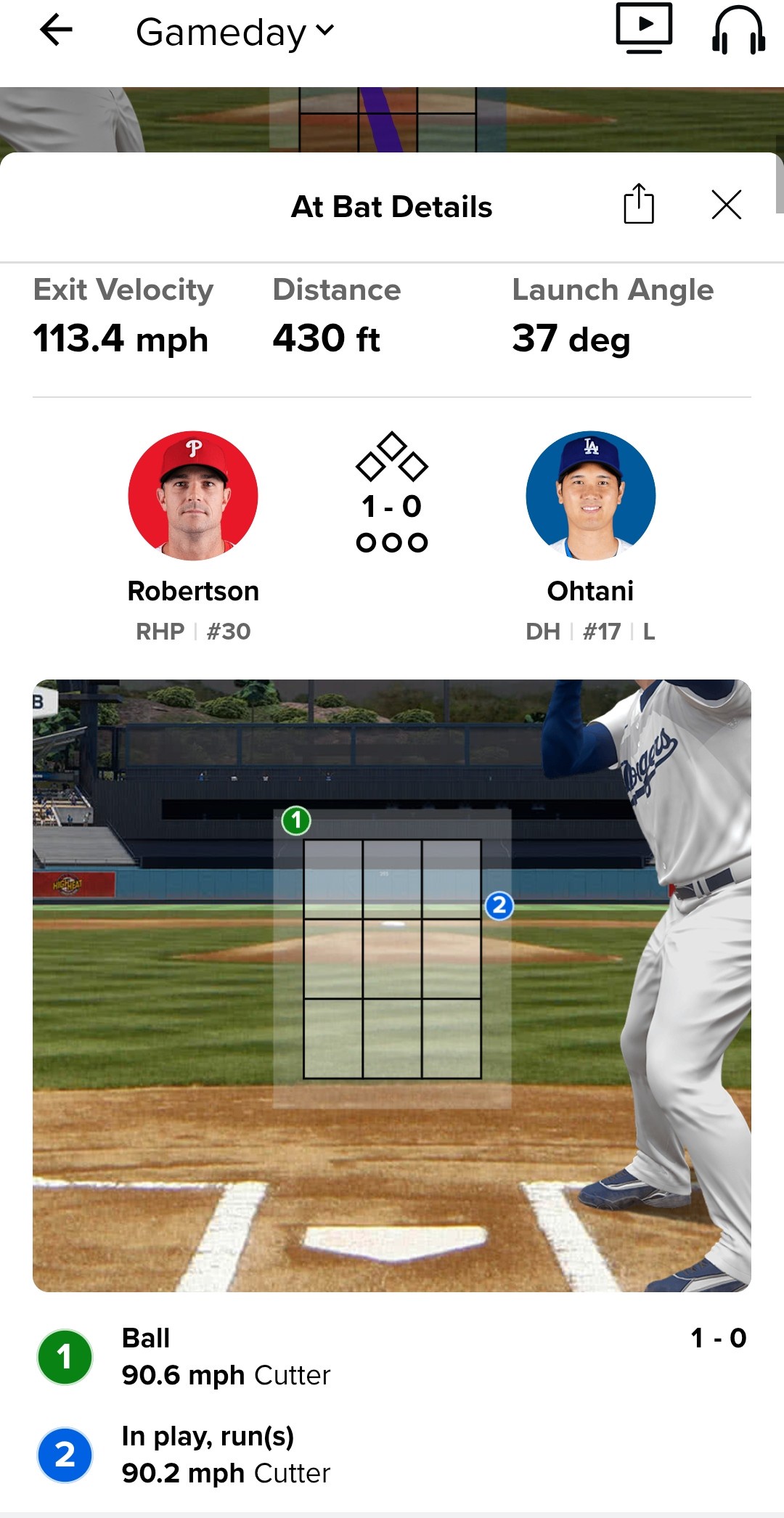
Task: Select pitch 2 In play, run(s) row
Action: pyautogui.click(x=392, y=1454)
